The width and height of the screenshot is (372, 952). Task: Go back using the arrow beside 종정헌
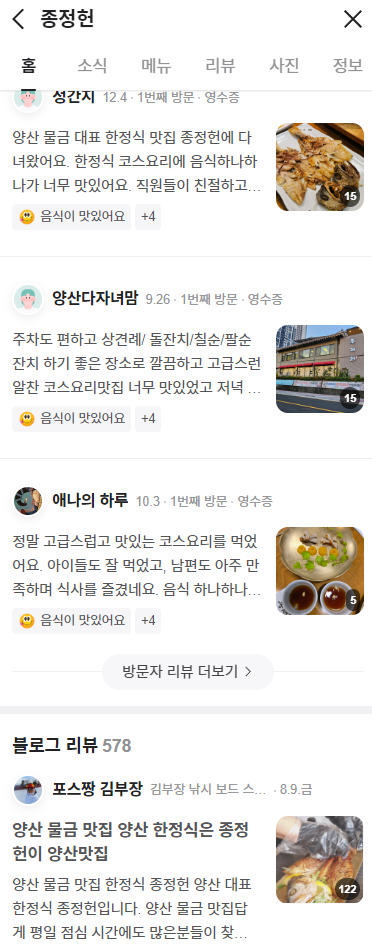tap(19, 19)
